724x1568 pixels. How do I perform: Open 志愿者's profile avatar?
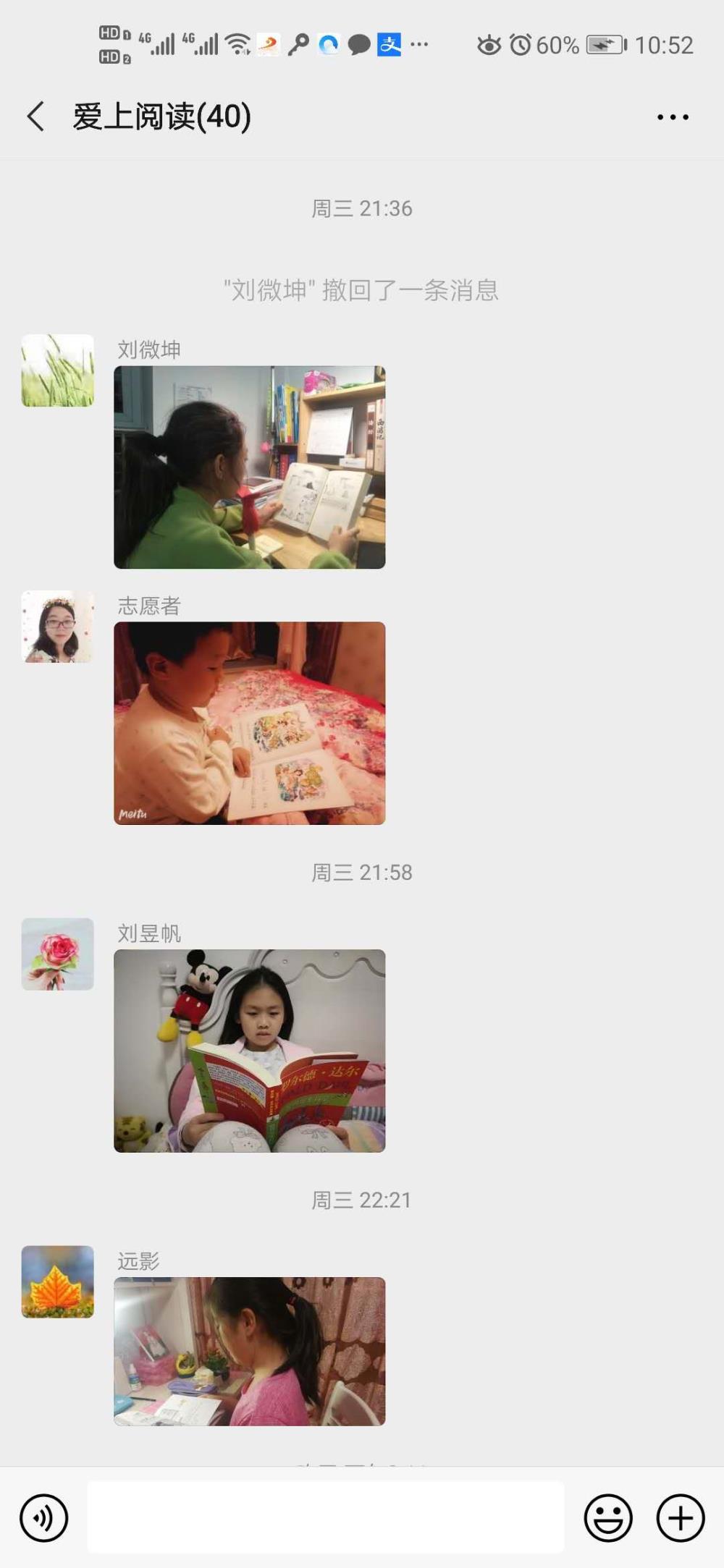click(58, 627)
